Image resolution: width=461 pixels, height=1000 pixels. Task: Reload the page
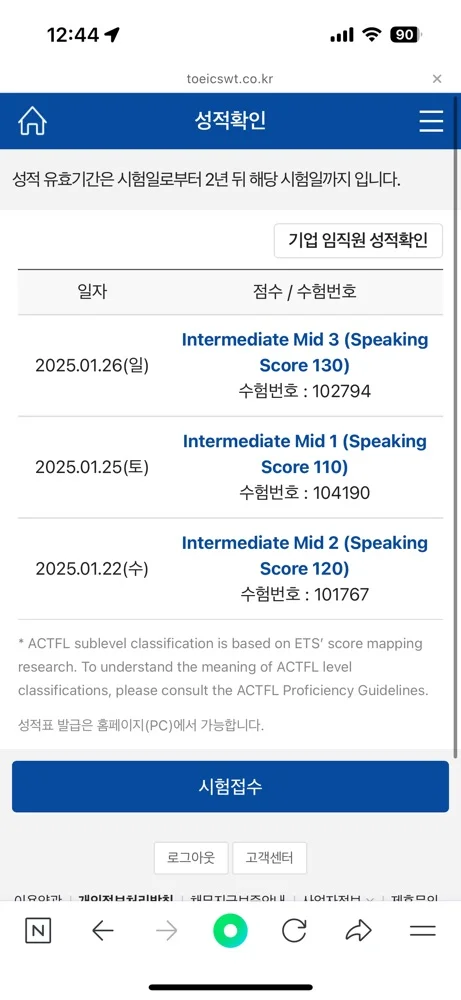point(294,932)
